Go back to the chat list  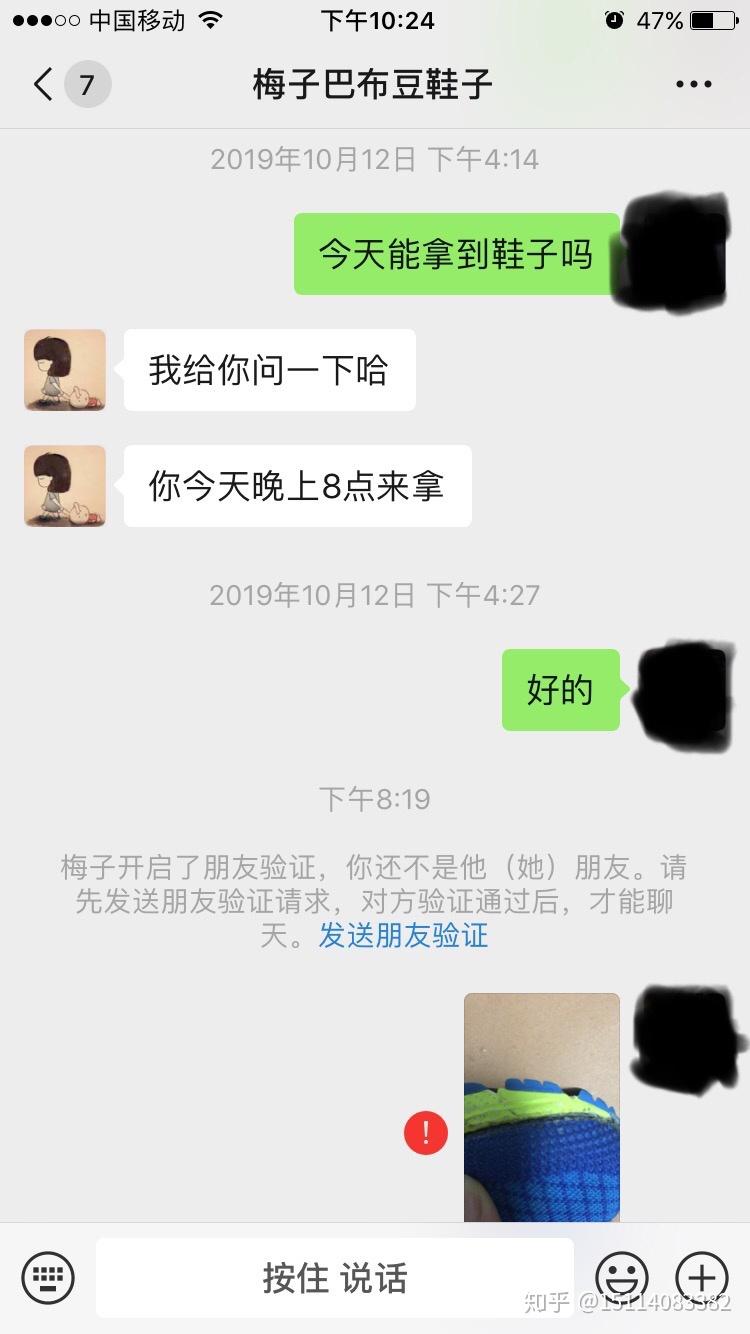tap(42, 85)
